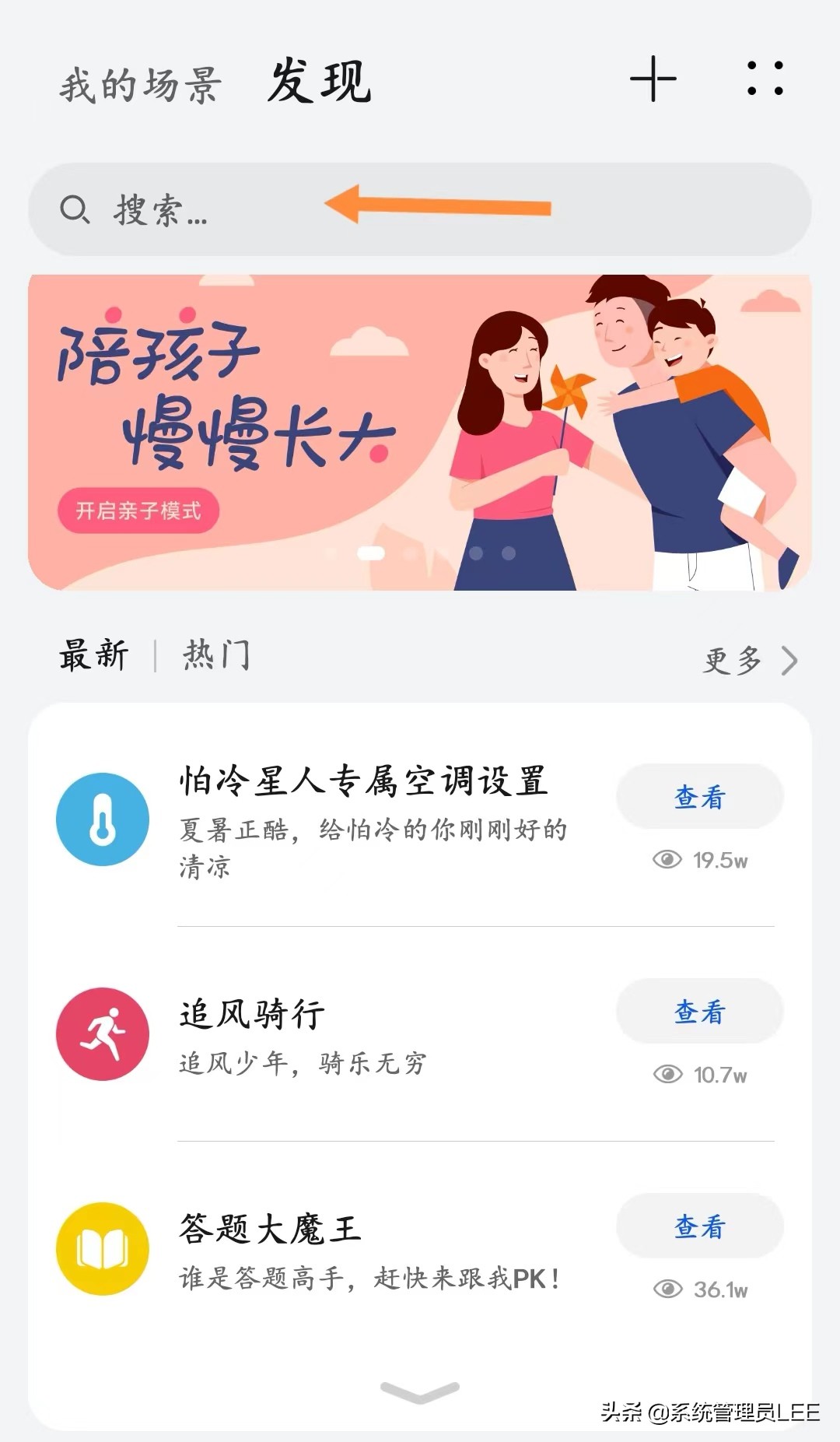This screenshot has width=840, height=1442.
Task: Tap 查看 next to 答题大魔王
Action: click(699, 1226)
